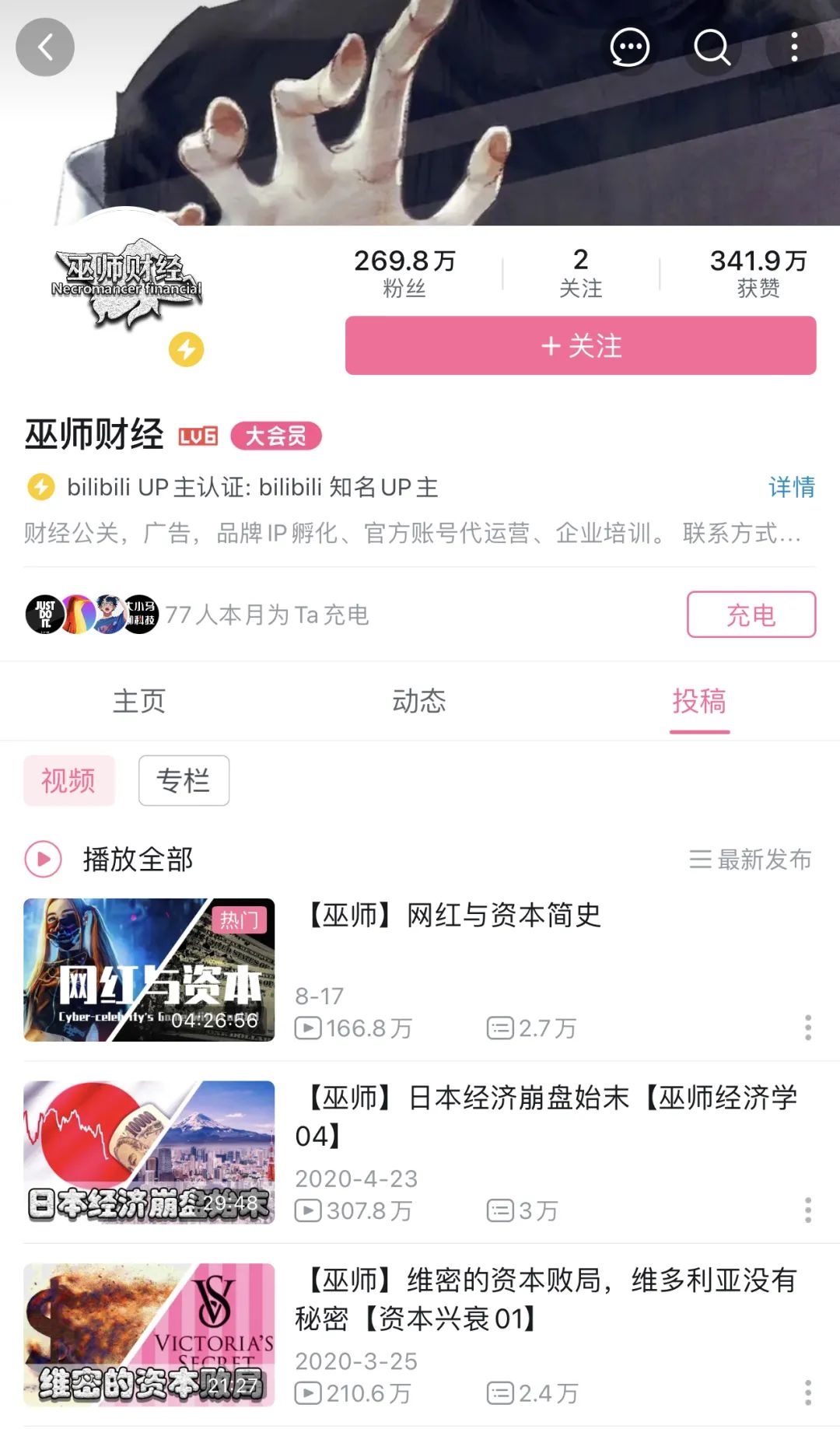Go back using the top-left arrow
This screenshot has width=840, height=1429.
[x=45, y=47]
